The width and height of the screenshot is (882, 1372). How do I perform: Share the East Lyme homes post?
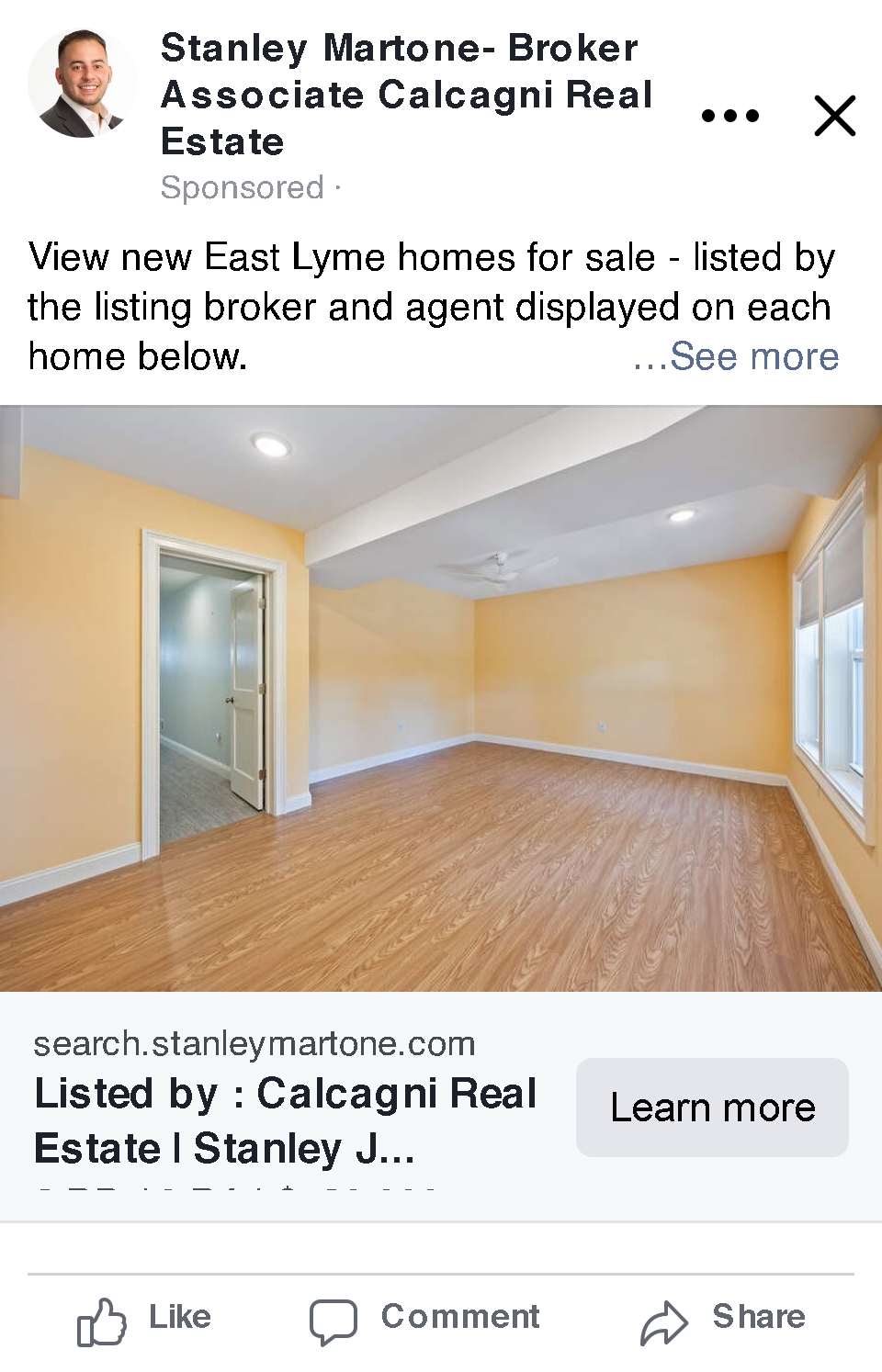click(724, 1319)
